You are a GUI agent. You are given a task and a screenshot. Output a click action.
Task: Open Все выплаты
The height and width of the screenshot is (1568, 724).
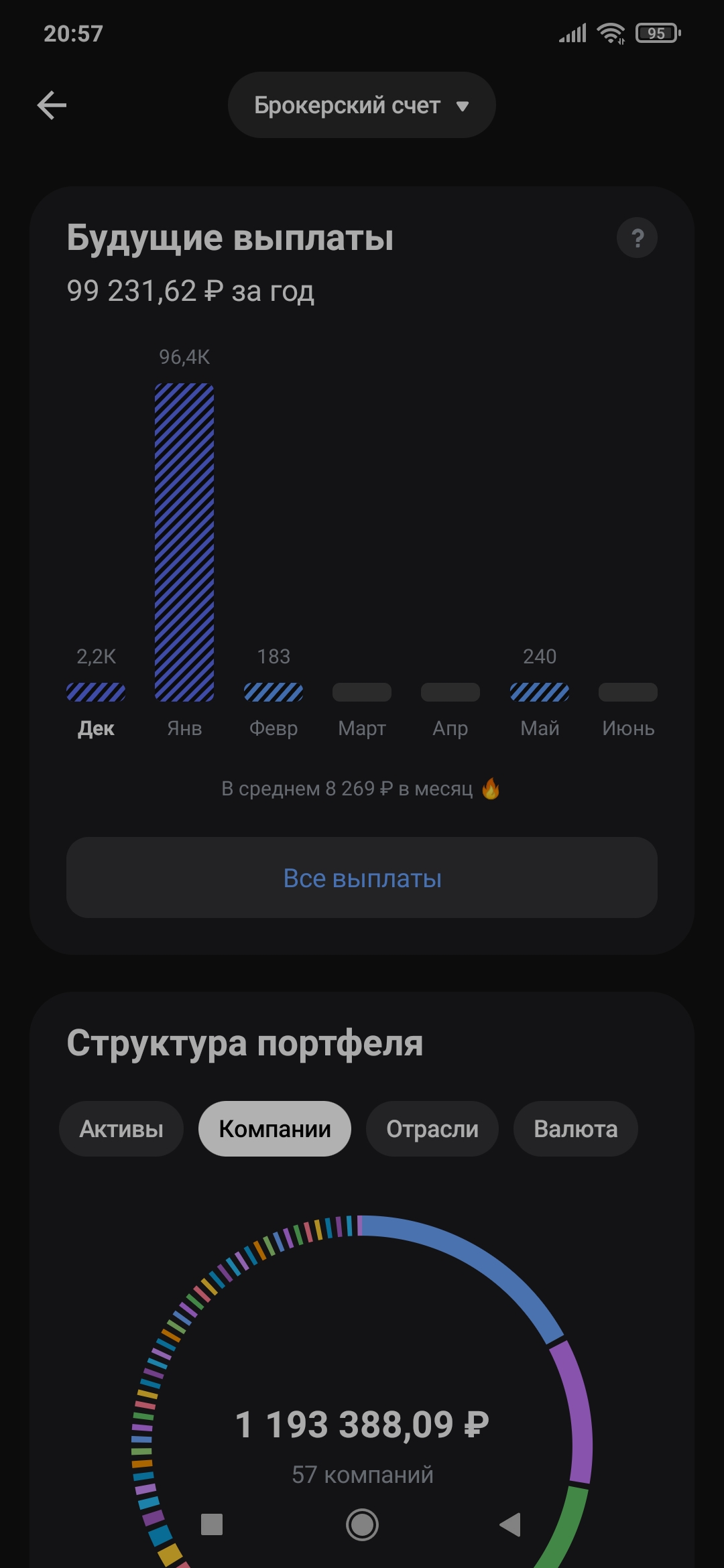tap(362, 878)
